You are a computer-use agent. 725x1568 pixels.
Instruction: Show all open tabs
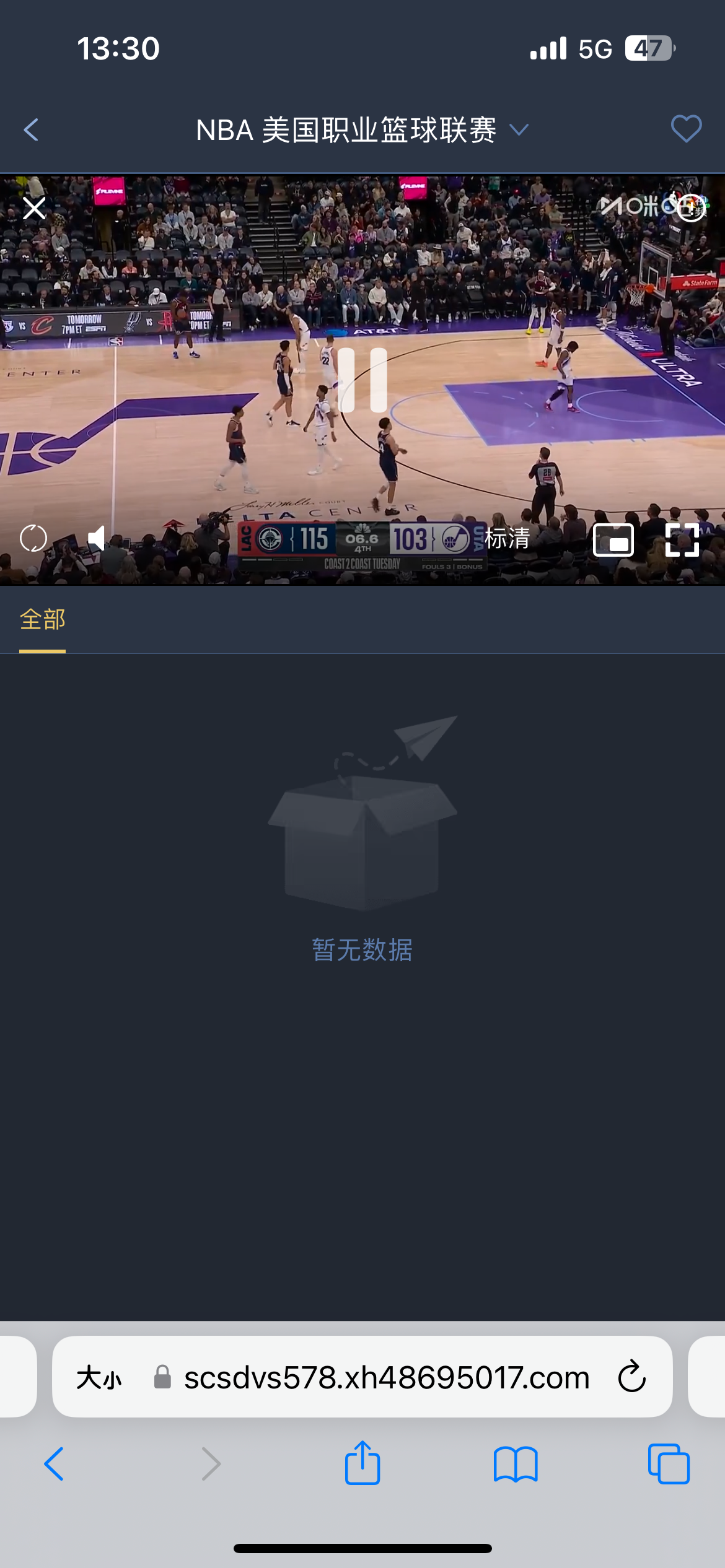point(669,1464)
